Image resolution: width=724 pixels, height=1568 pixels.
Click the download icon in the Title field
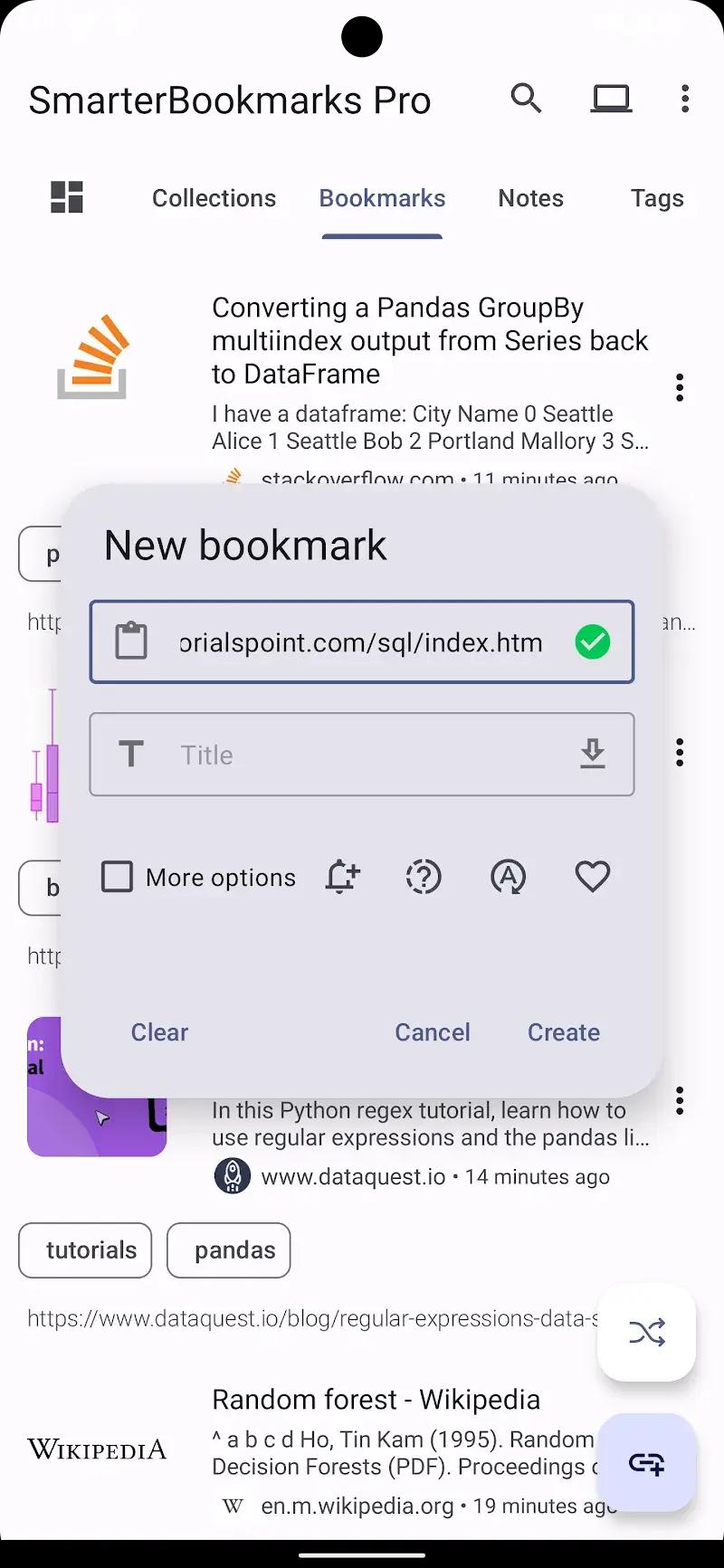coord(593,755)
